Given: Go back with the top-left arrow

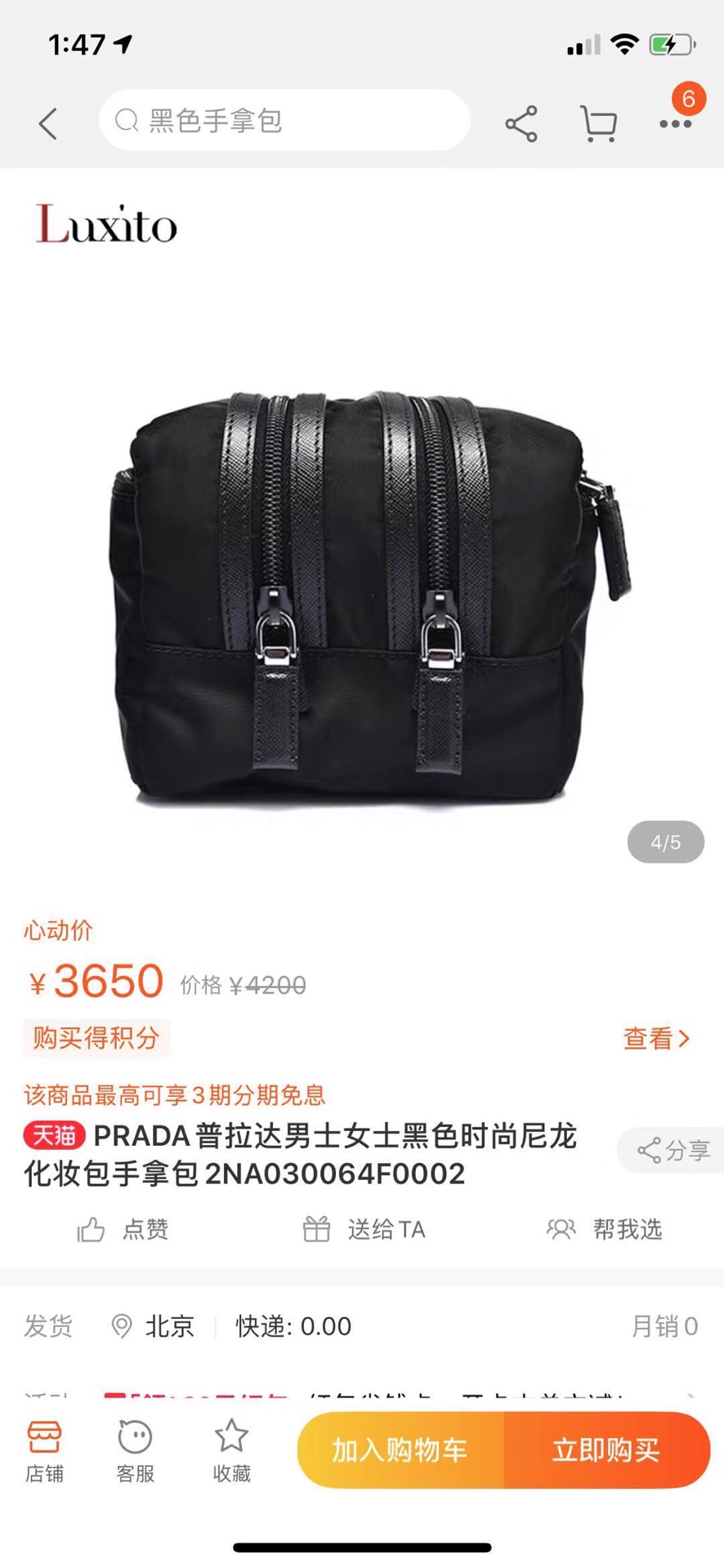Looking at the screenshot, I should click(48, 124).
